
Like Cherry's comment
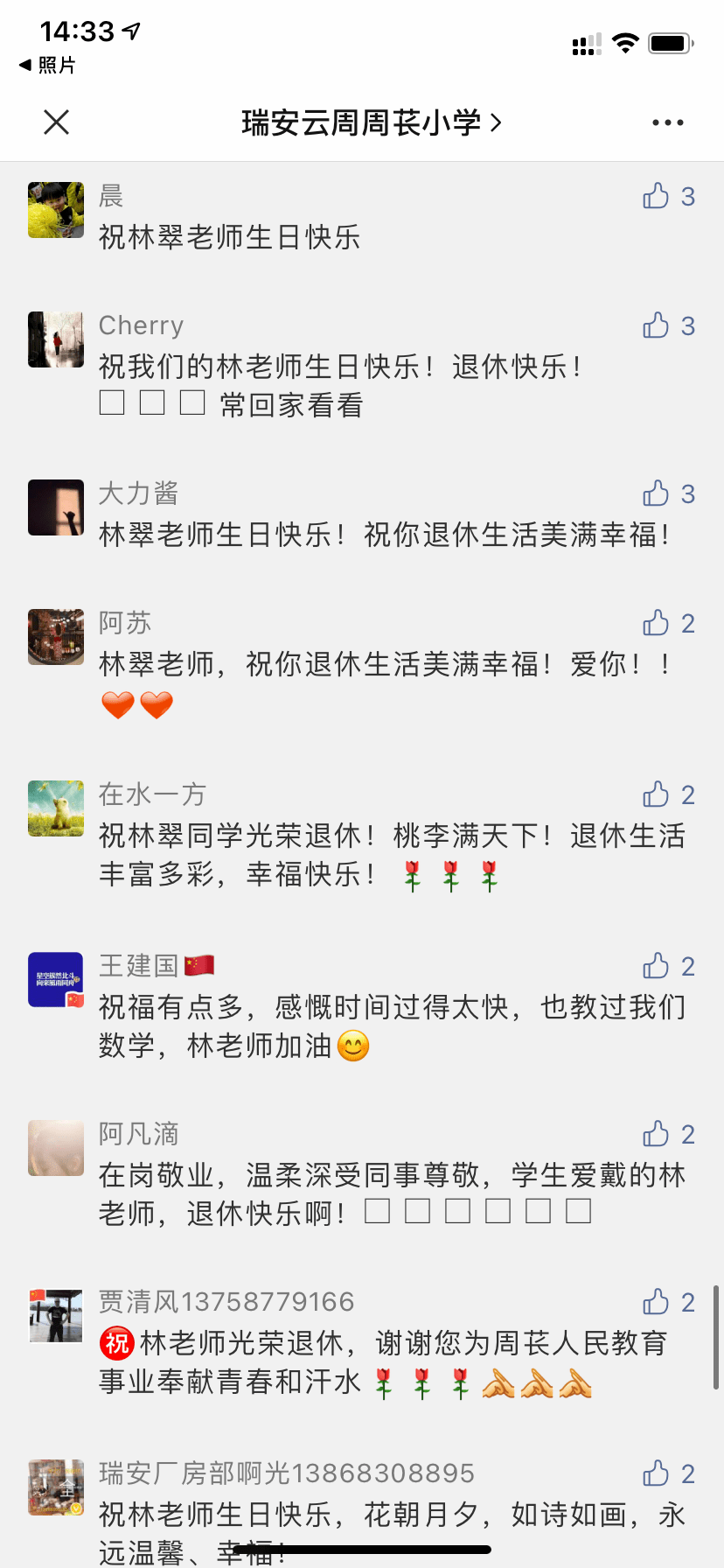(656, 325)
